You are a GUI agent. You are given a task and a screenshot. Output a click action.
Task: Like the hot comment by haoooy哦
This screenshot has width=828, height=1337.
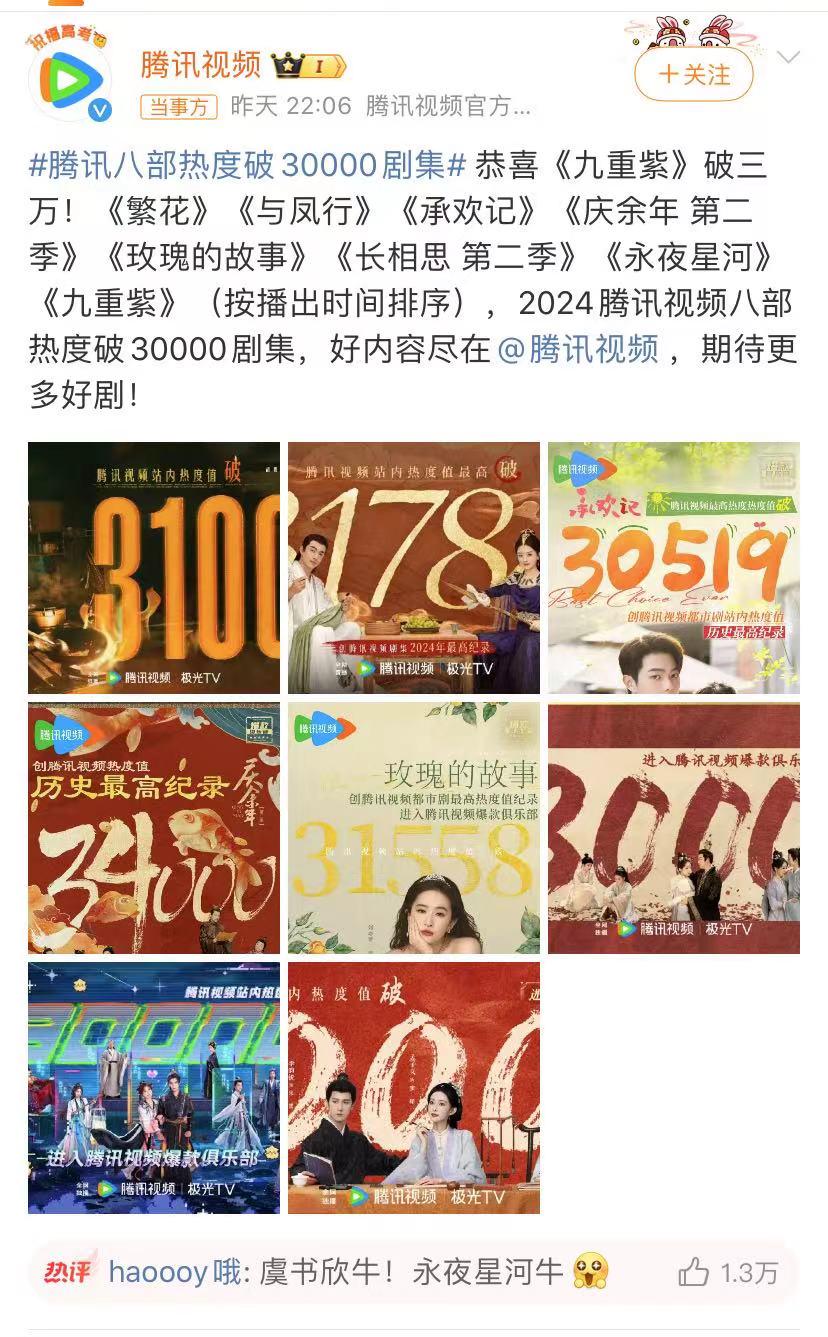(x=694, y=1272)
